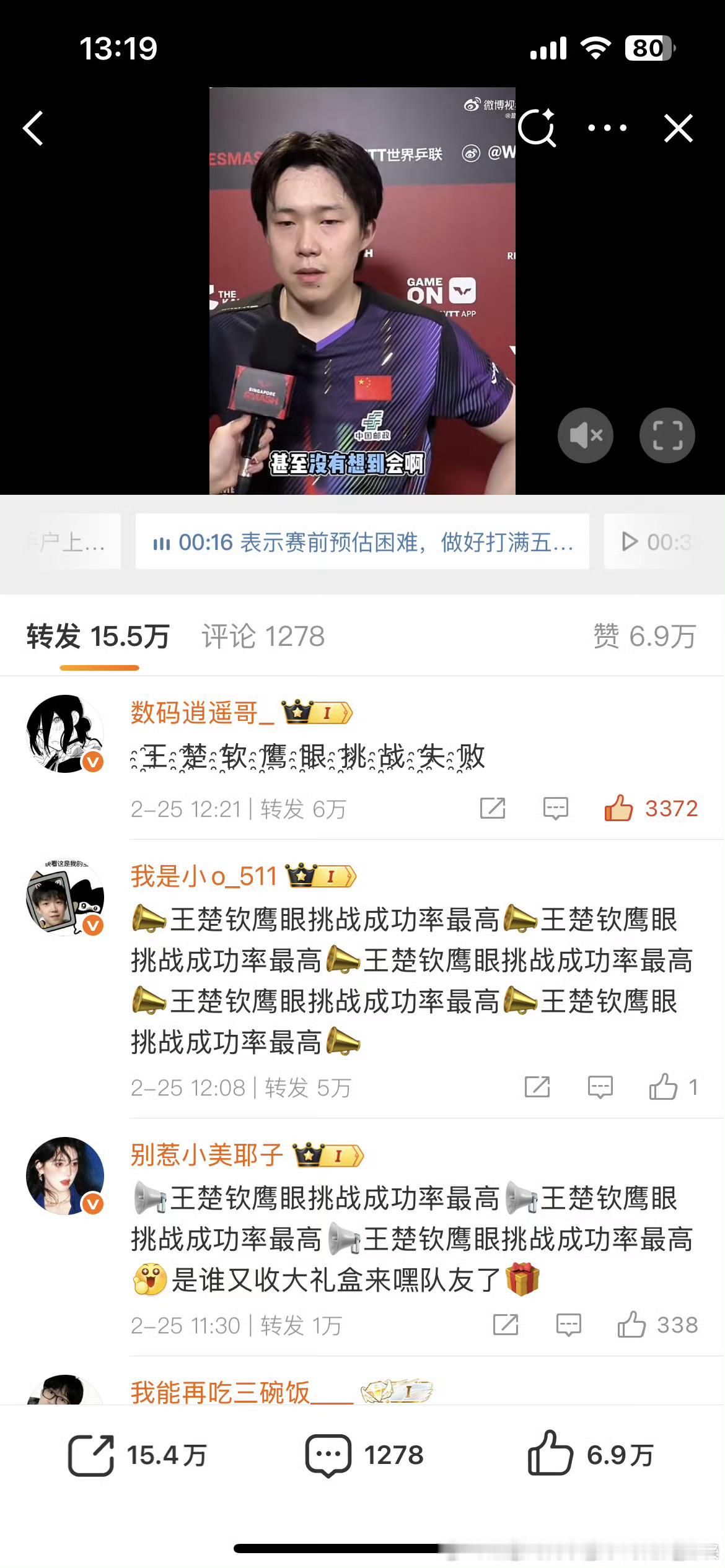Viewport: 725px width, 1568px height.
Task: Unmute the video with the speaker icon
Action: 585,435
